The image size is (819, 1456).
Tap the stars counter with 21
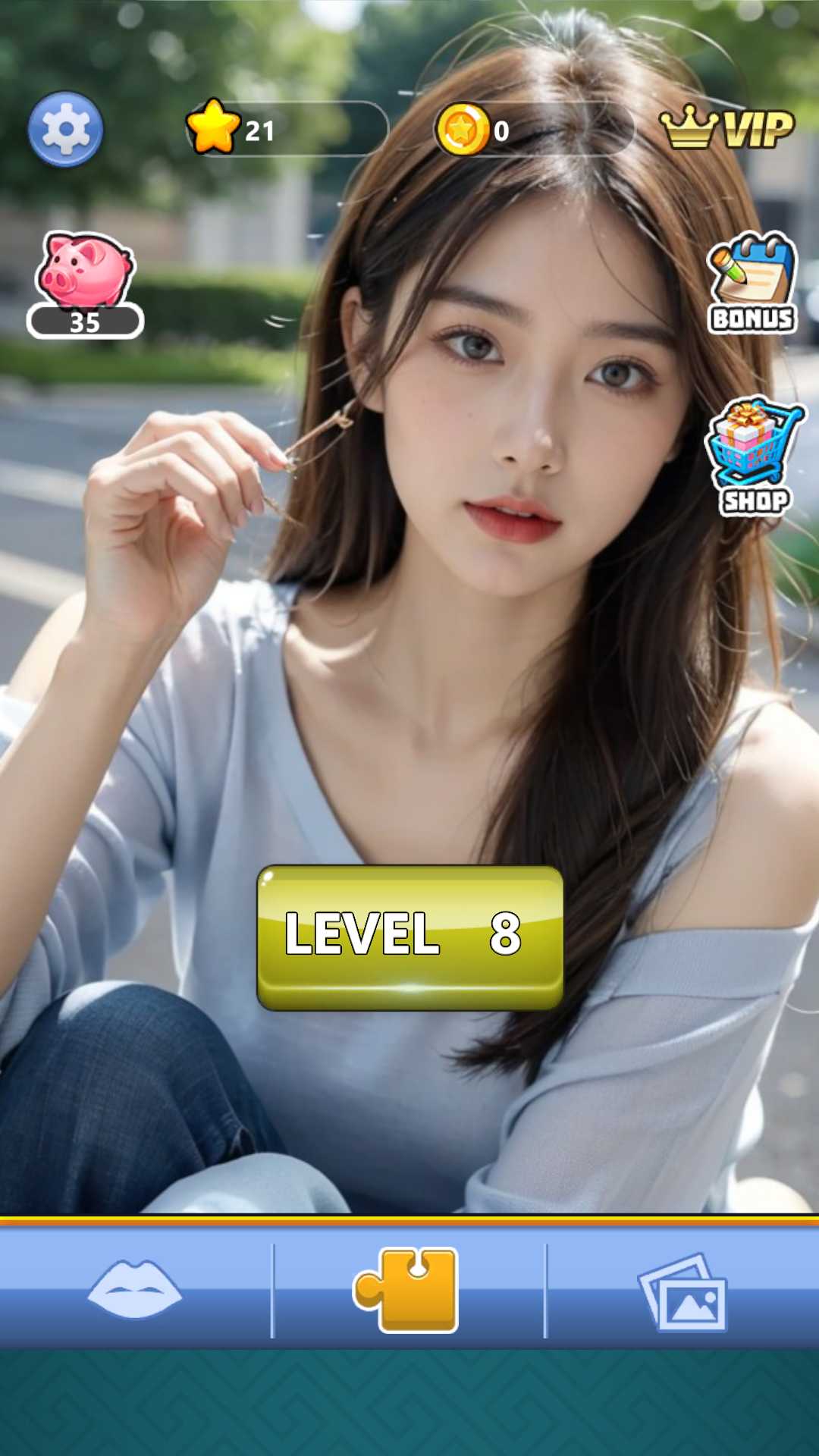[x=287, y=128]
